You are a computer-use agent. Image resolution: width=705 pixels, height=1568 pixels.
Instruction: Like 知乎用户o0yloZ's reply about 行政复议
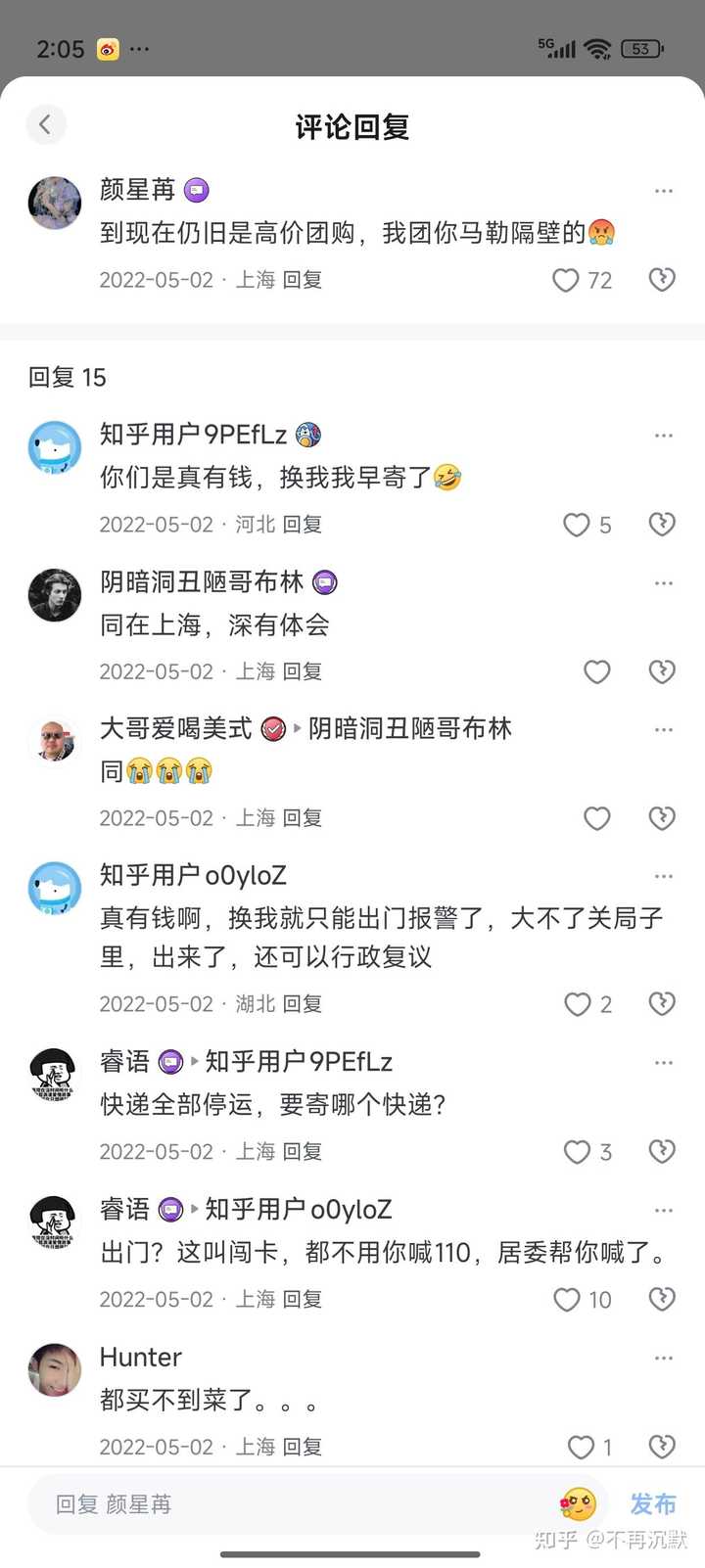578,1004
